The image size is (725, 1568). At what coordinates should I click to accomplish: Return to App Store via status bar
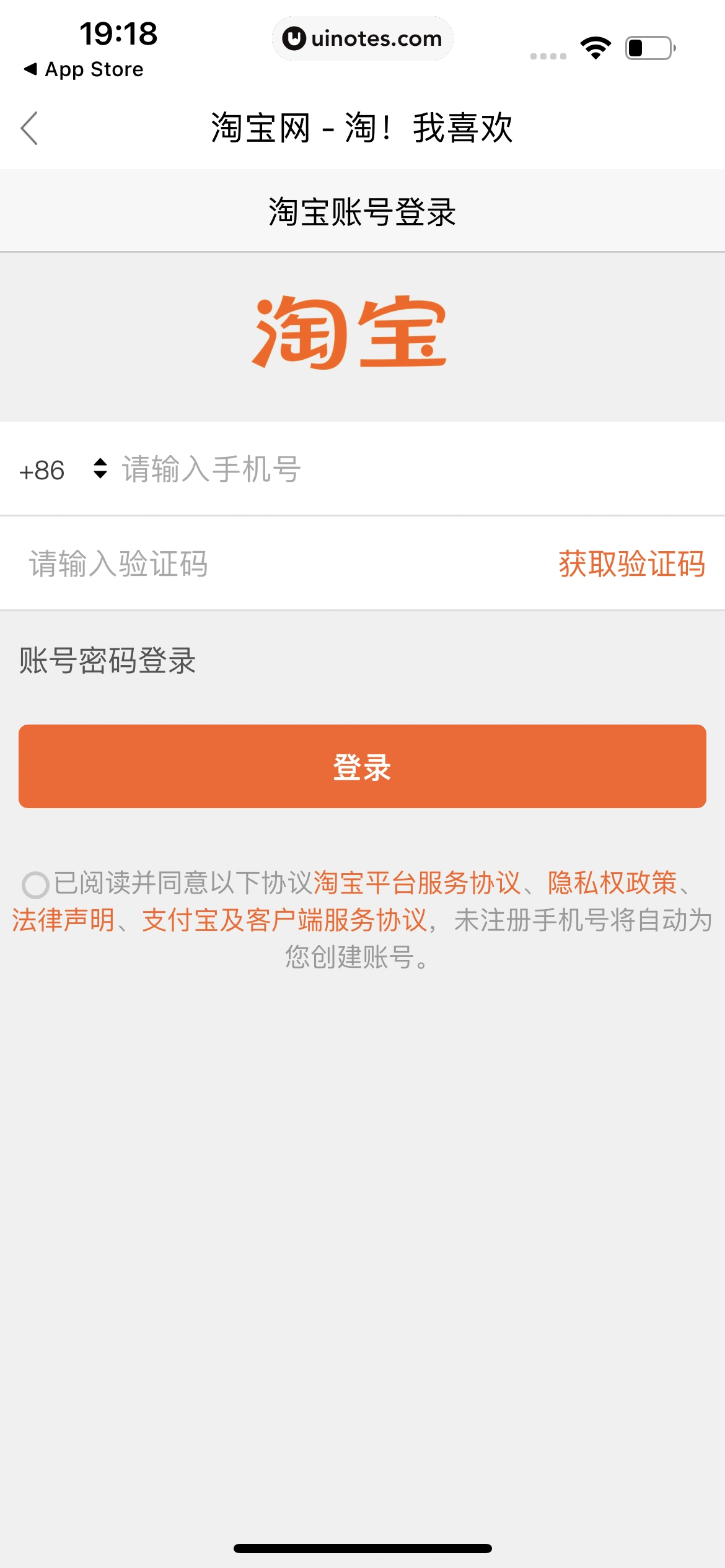(84, 69)
